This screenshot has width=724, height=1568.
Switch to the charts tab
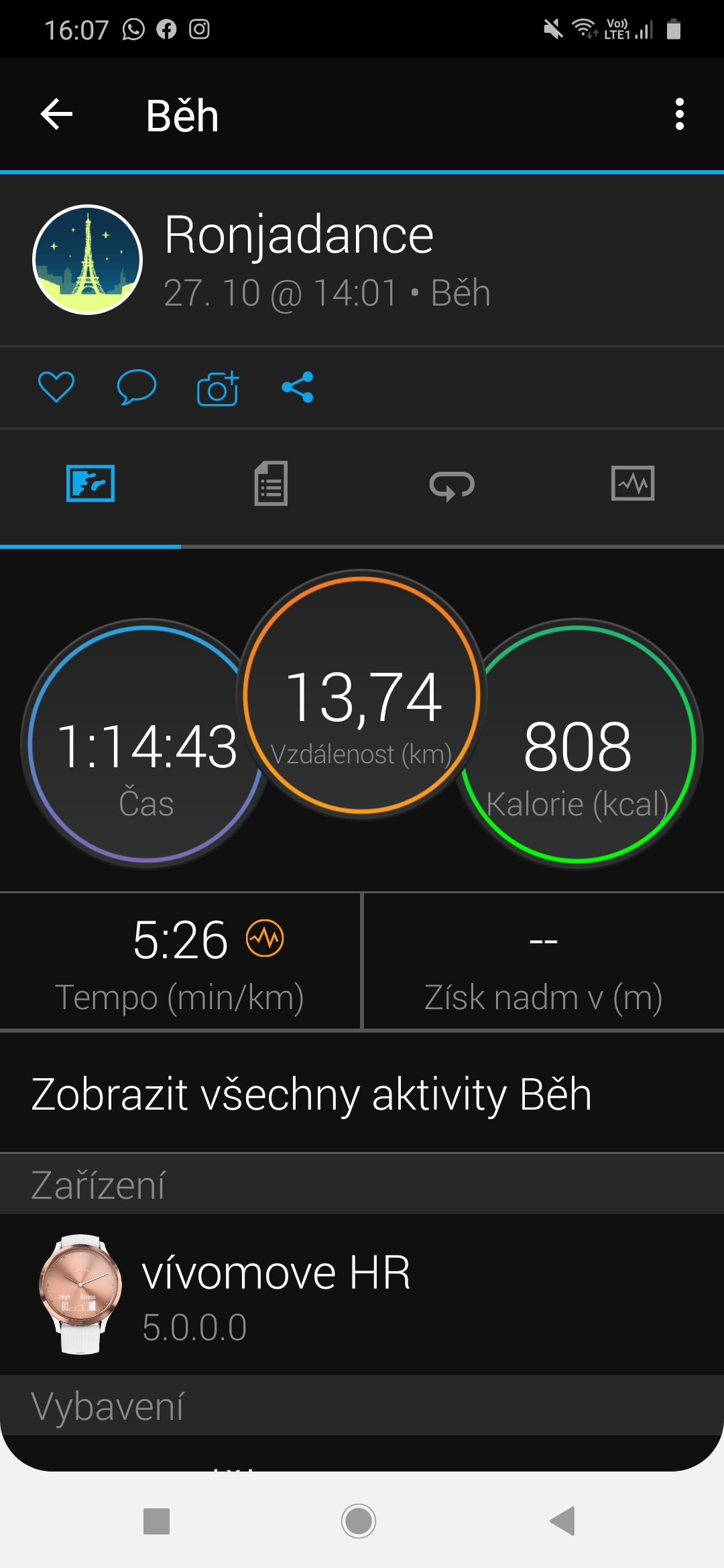633,483
